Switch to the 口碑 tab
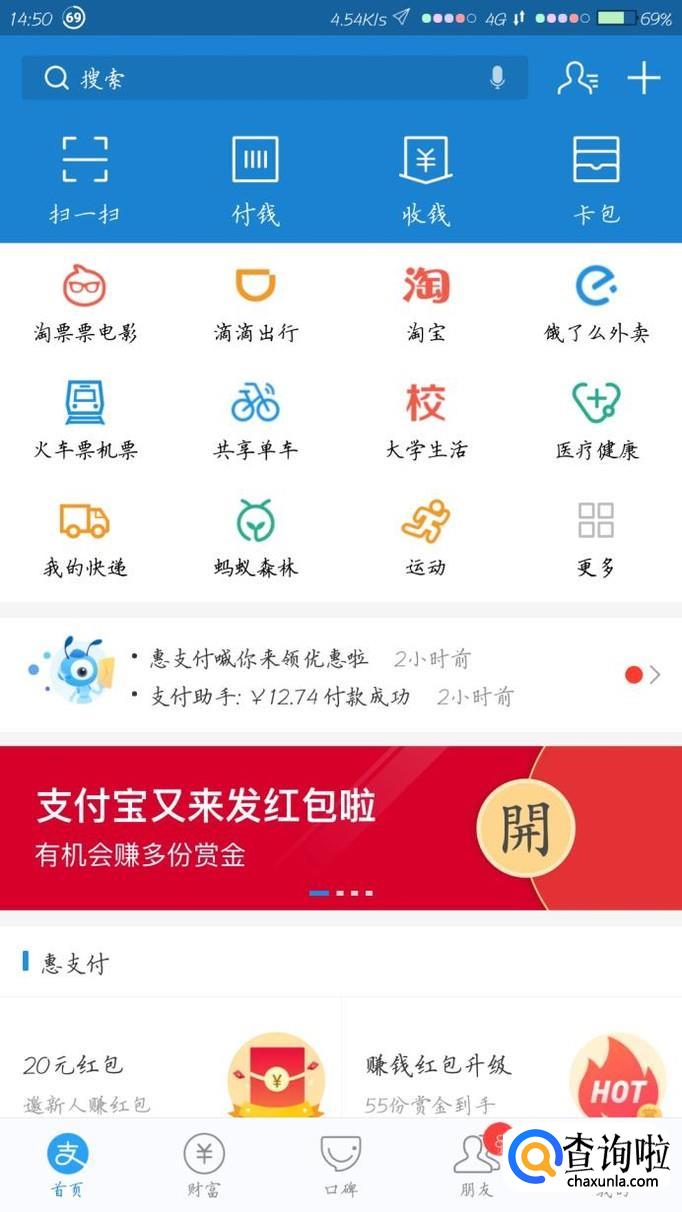The image size is (682, 1212). pyautogui.click(x=340, y=1165)
